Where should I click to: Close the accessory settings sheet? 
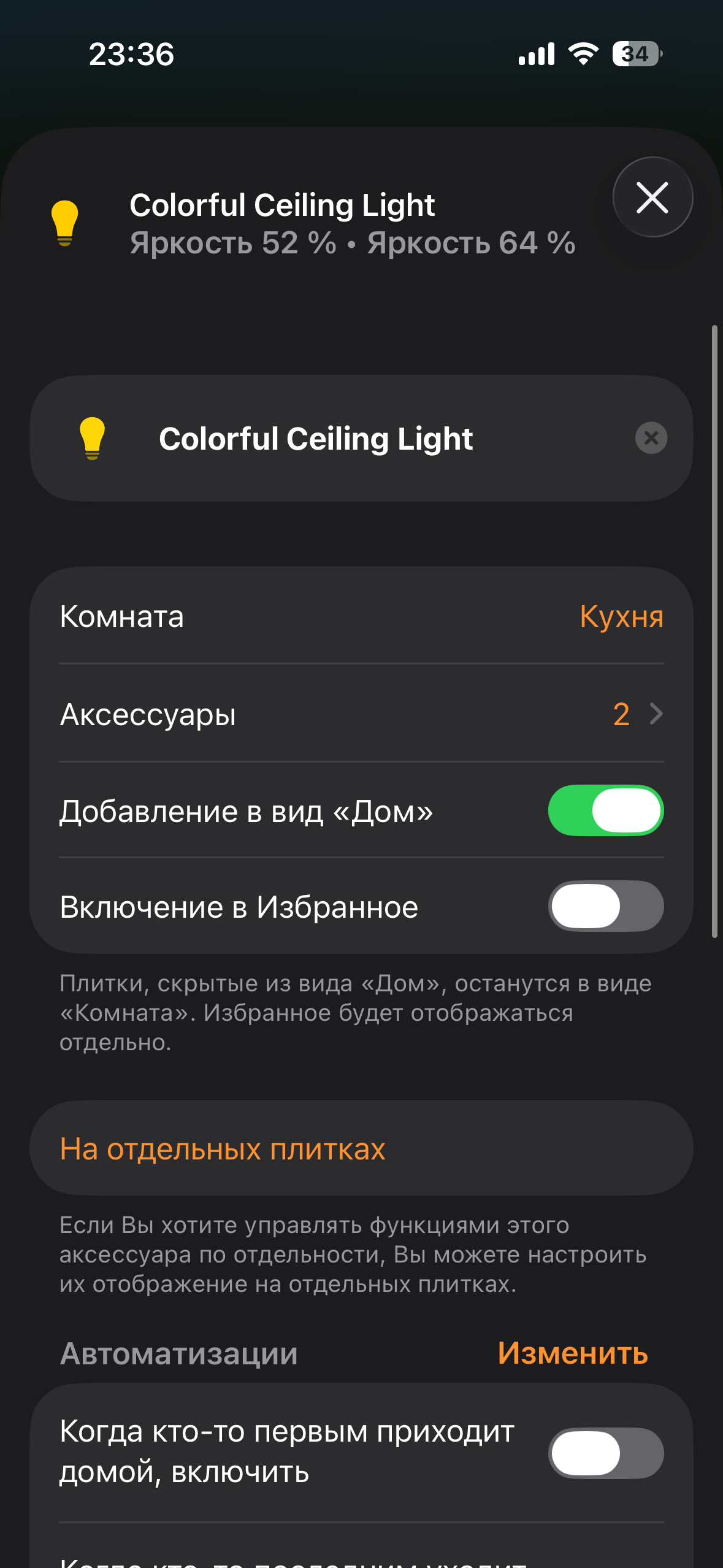click(652, 198)
